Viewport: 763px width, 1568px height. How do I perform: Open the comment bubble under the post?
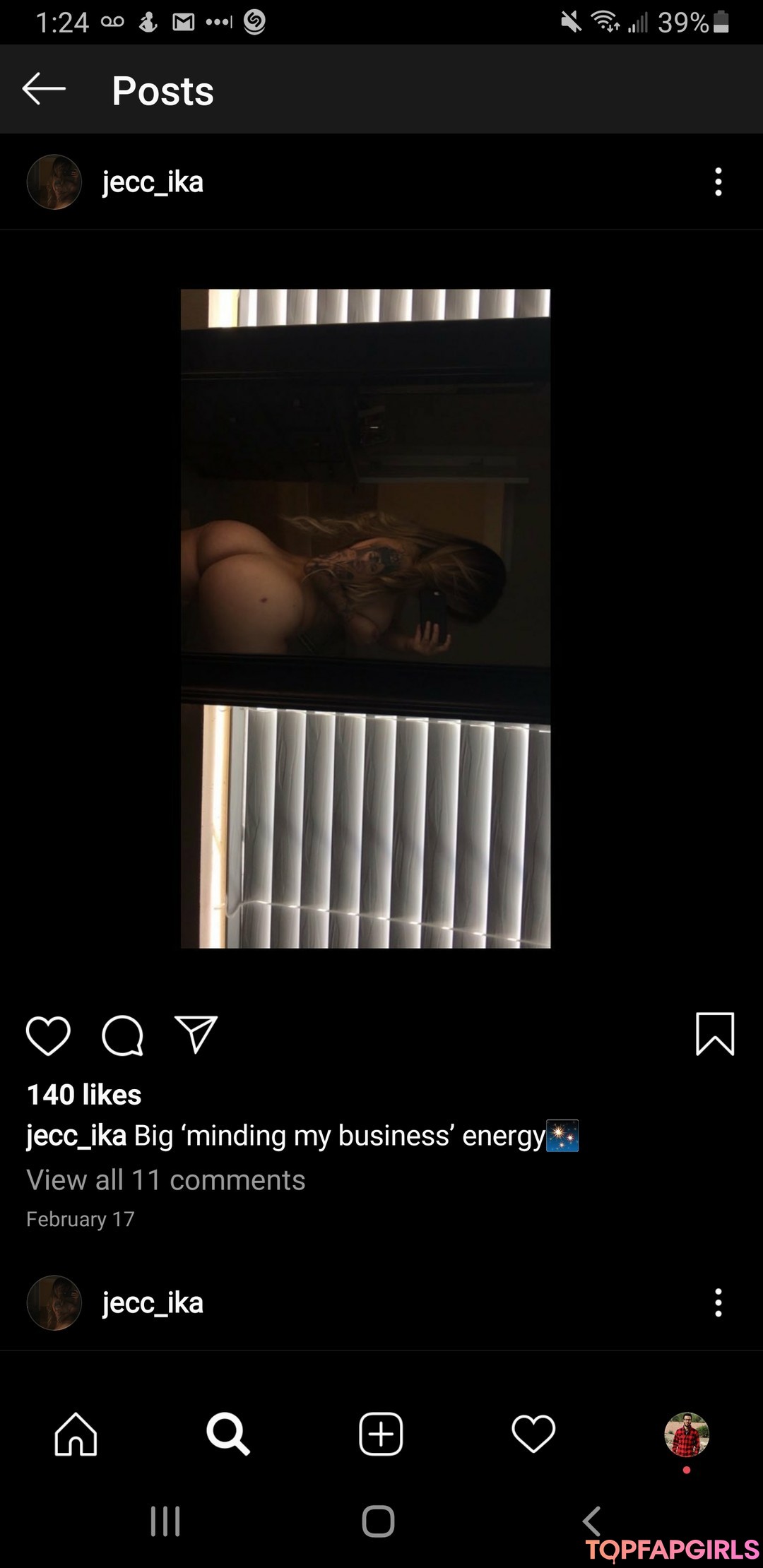click(122, 1035)
